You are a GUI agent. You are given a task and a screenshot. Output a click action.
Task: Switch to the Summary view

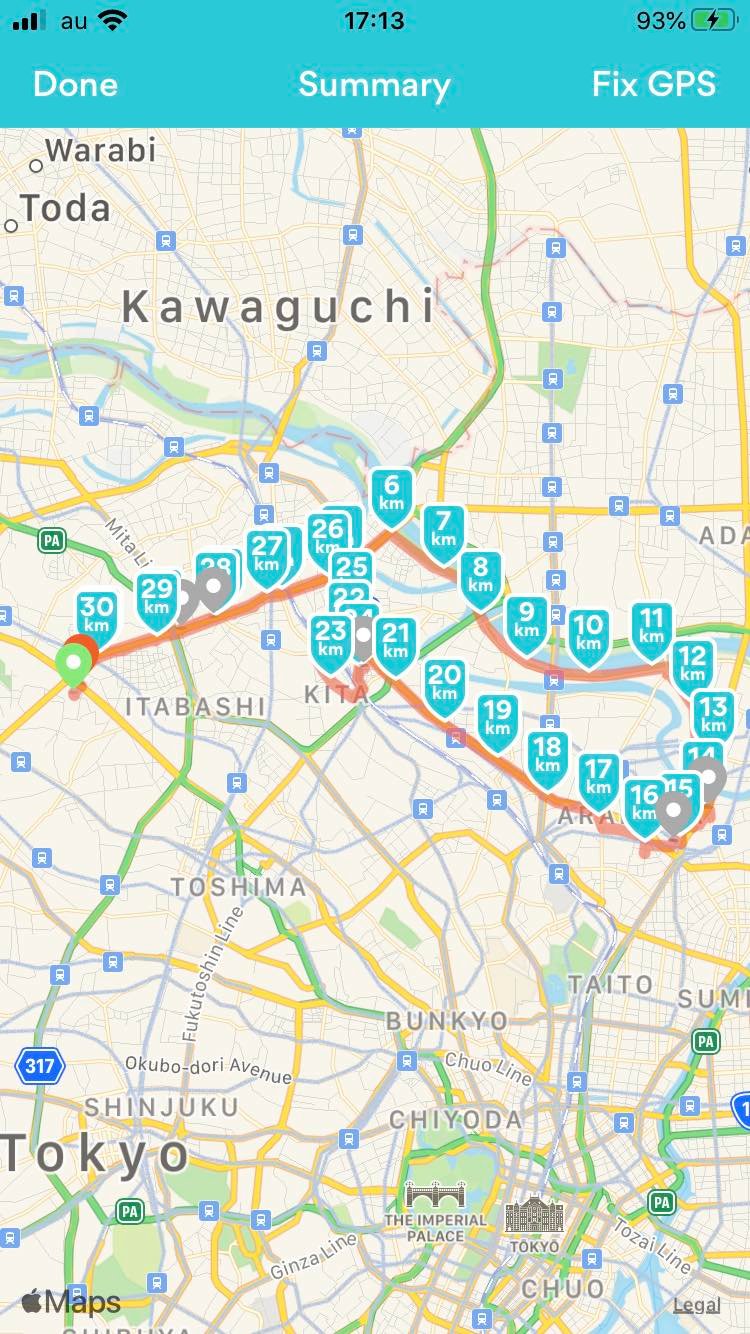(374, 84)
